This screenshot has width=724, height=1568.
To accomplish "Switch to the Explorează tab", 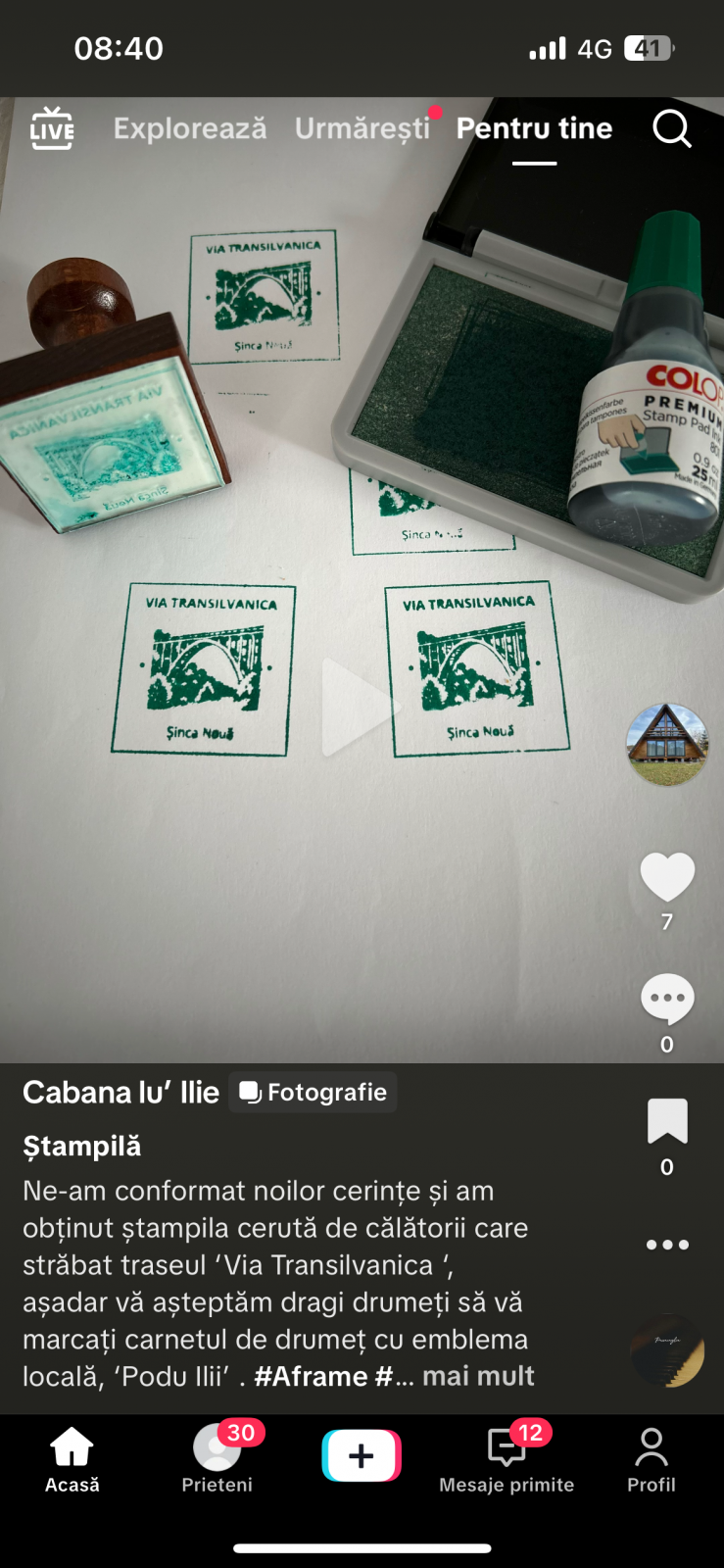I will pyautogui.click(x=190, y=128).
